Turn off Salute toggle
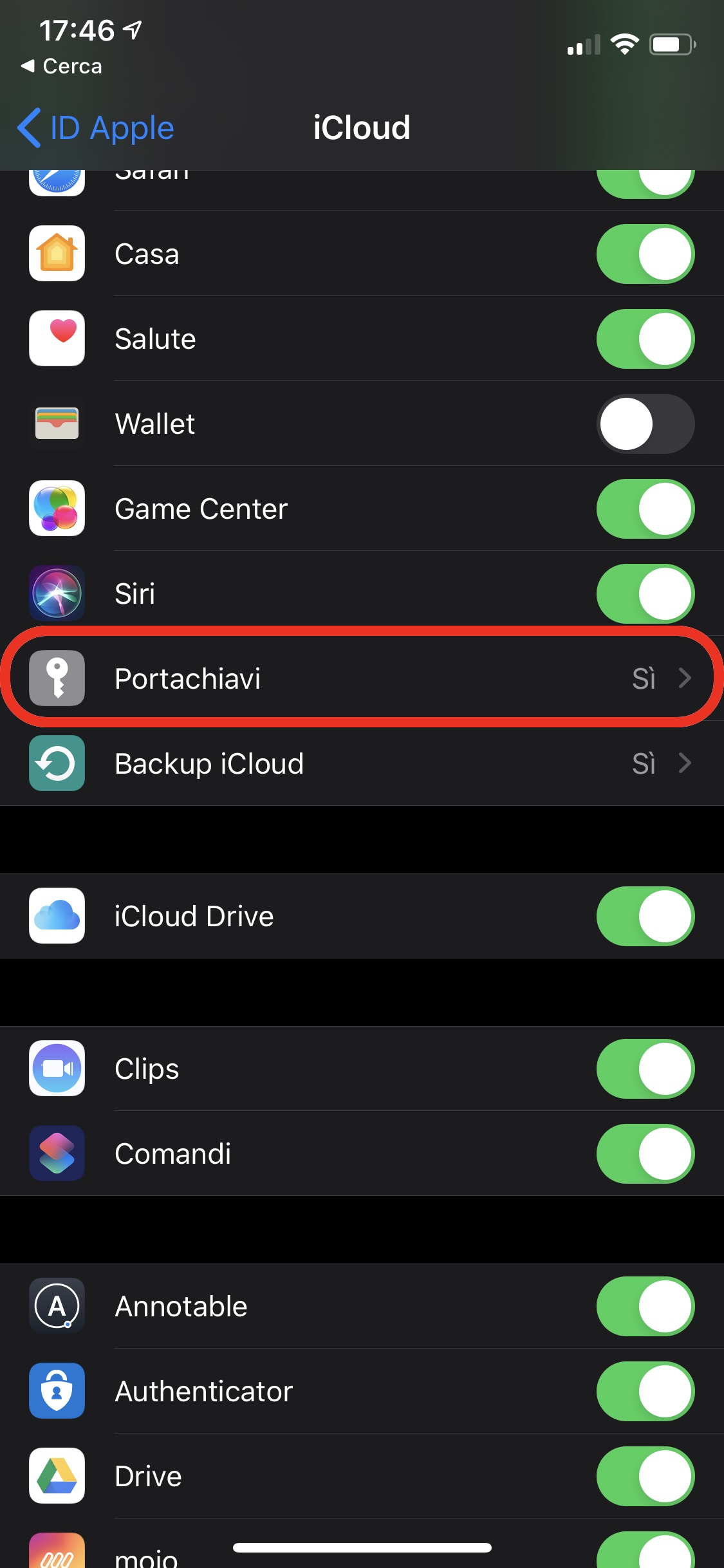 (x=645, y=339)
